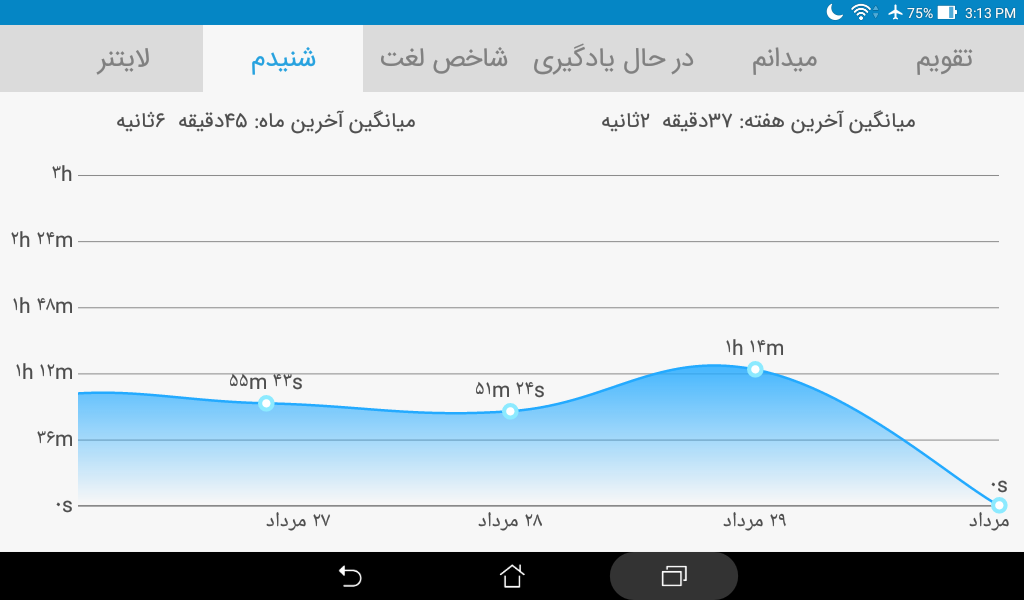Image resolution: width=1024 pixels, height=600 pixels.
Task: Tap the 55m 43s chart point
Action: point(266,403)
